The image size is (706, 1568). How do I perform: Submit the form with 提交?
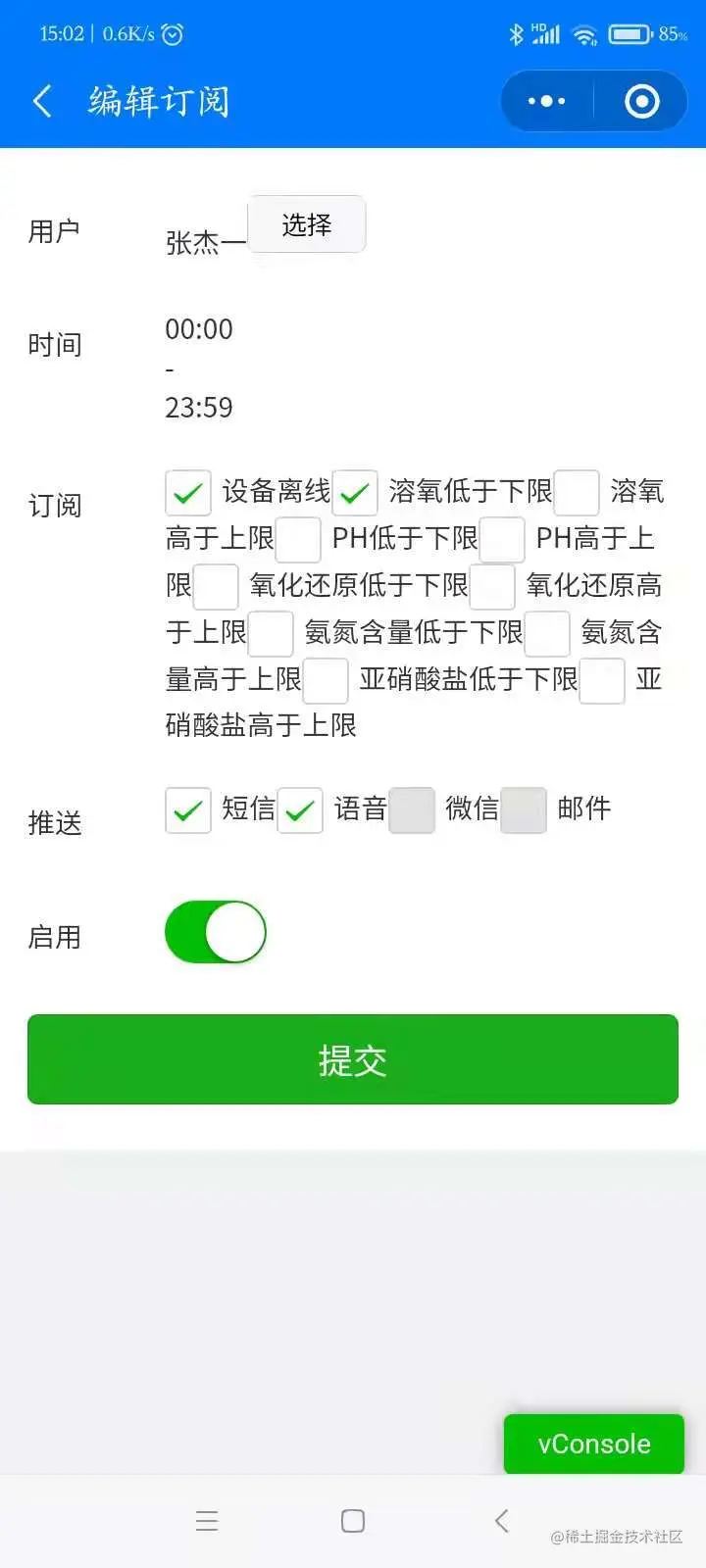pos(353,1059)
